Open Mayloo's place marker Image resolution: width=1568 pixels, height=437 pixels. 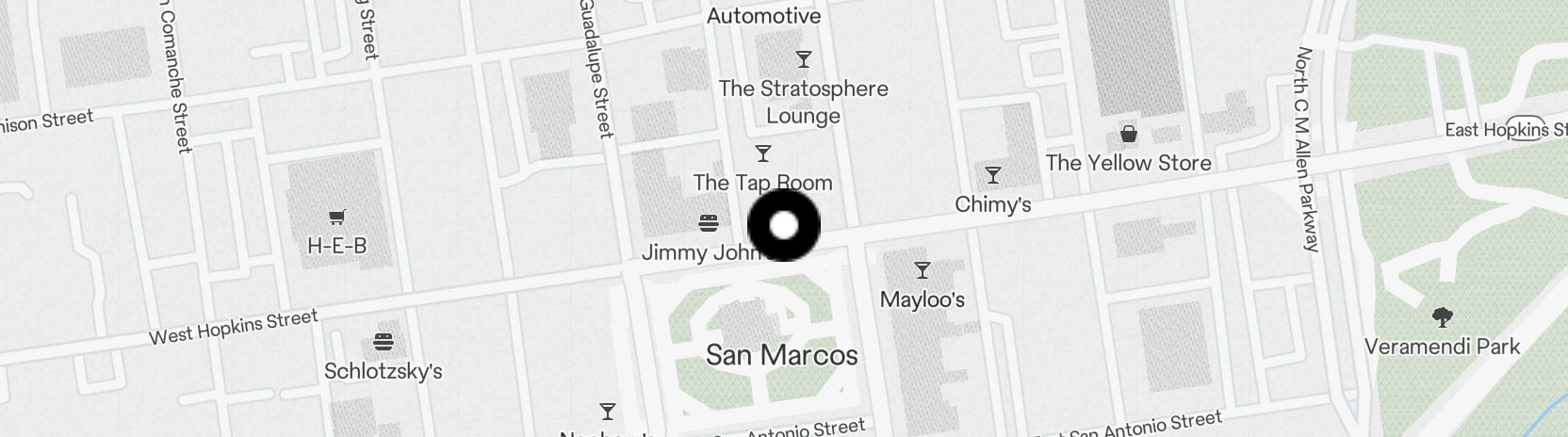[x=923, y=271]
